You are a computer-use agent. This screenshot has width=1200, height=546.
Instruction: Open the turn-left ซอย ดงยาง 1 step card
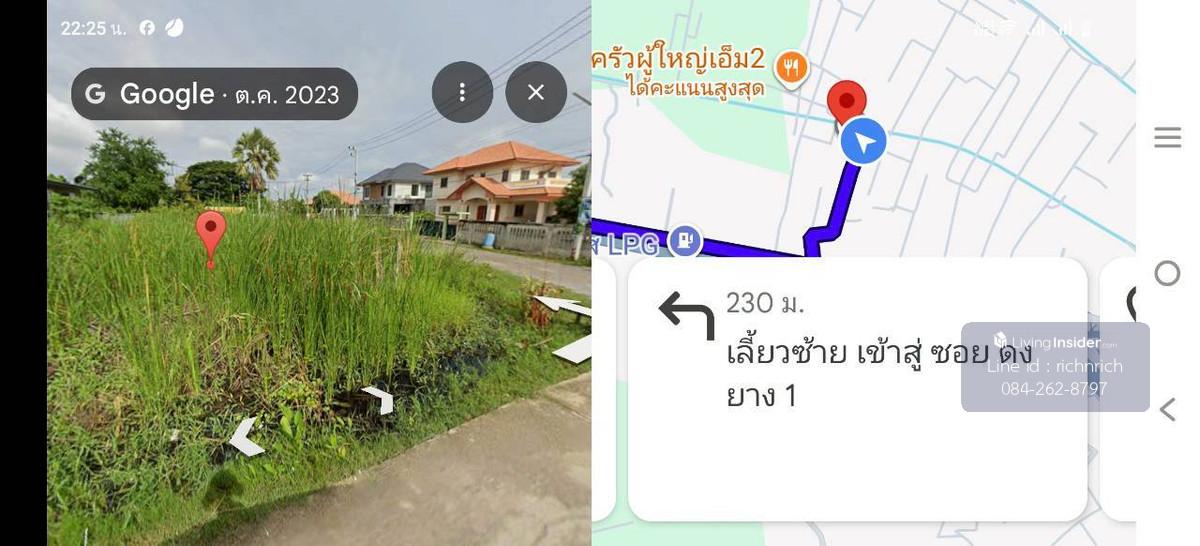point(856,388)
